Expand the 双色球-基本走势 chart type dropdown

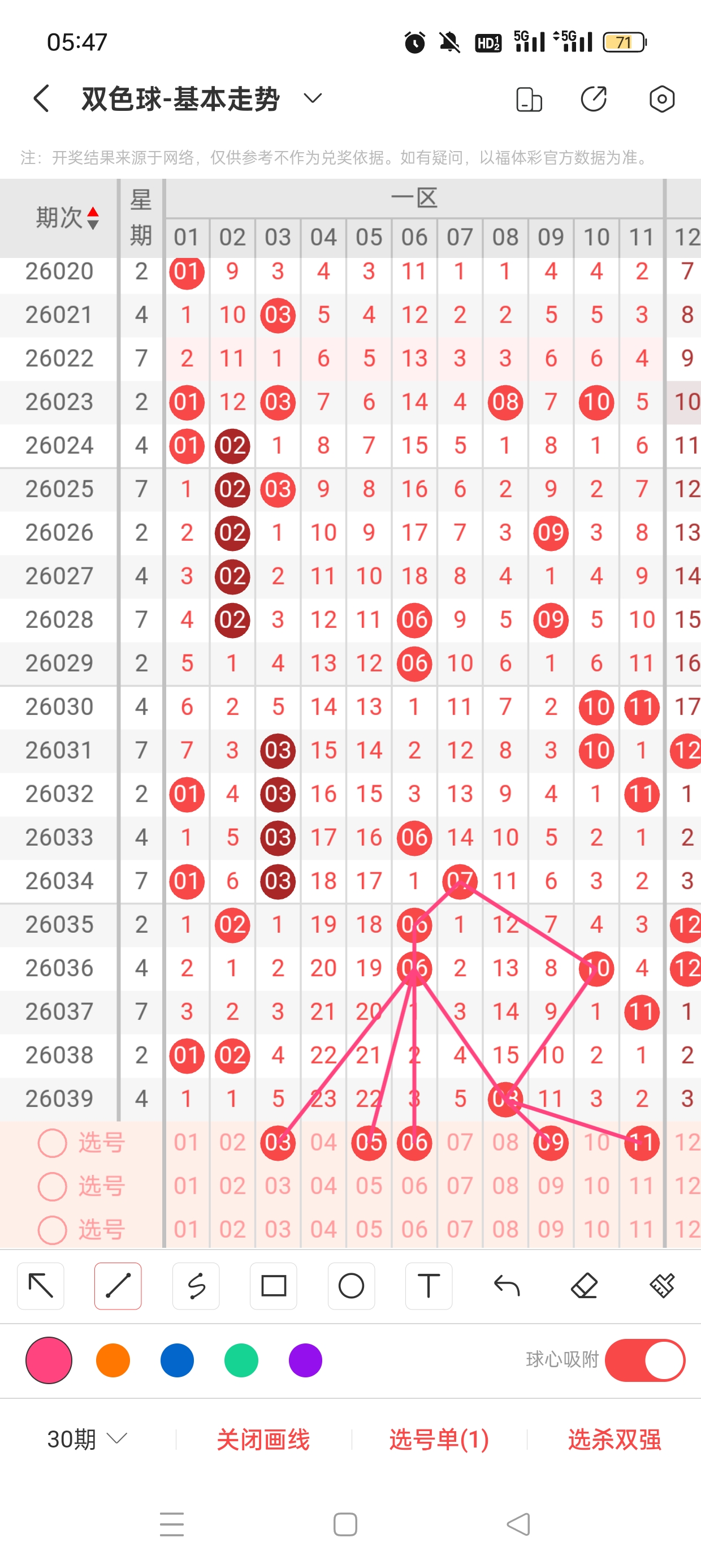tap(312, 98)
